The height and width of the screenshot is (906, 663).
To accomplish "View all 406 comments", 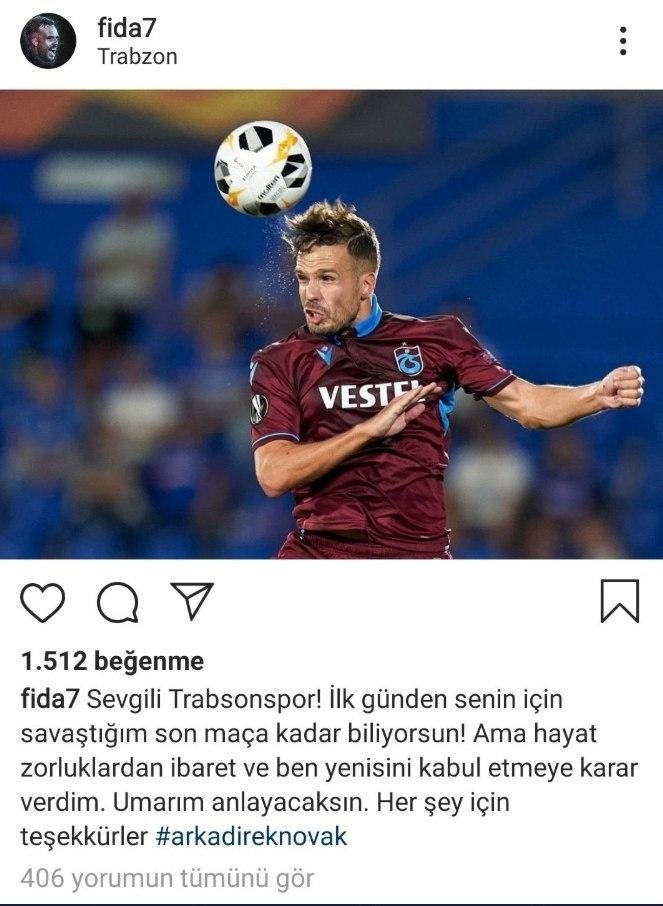I will click(167, 879).
